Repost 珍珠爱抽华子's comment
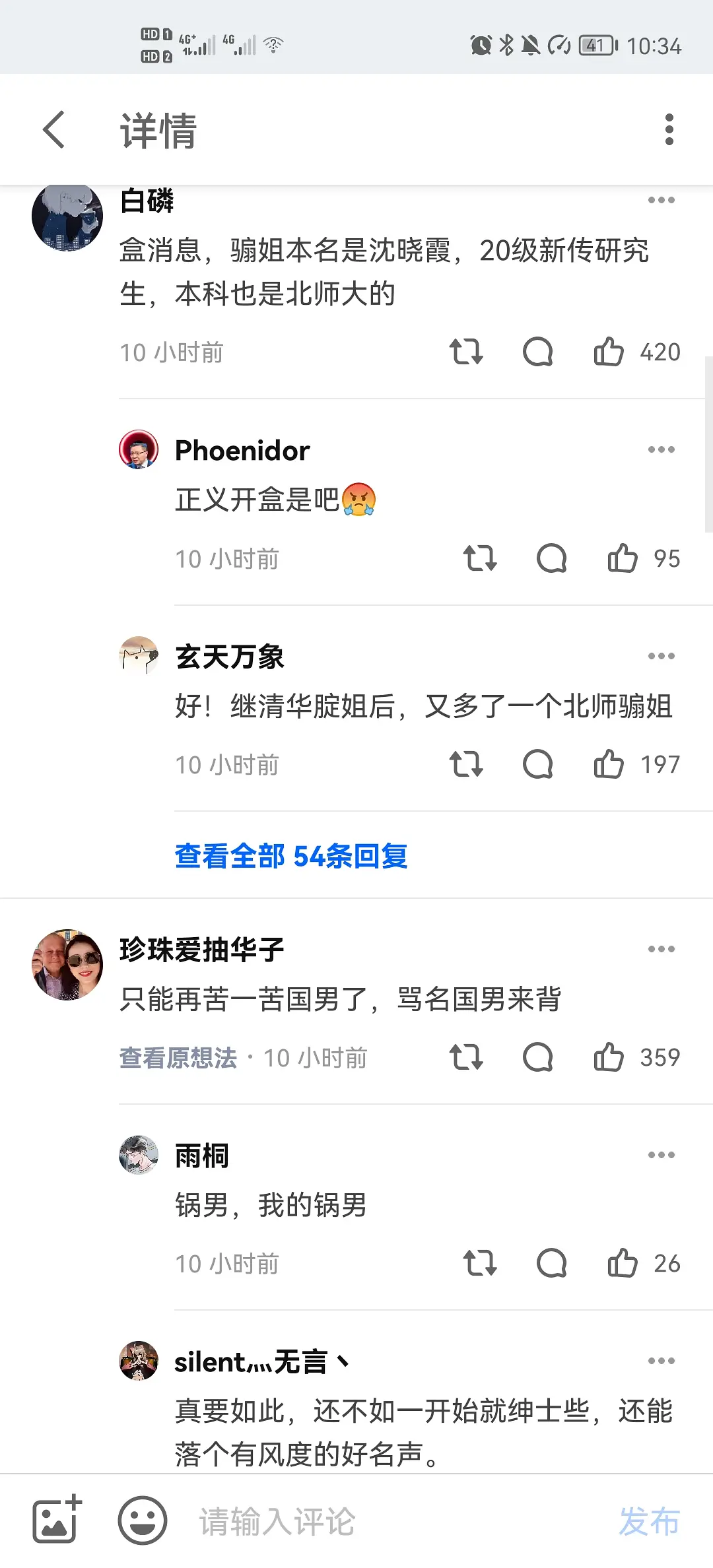The width and height of the screenshot is (713, 1568). point(466,1057)
